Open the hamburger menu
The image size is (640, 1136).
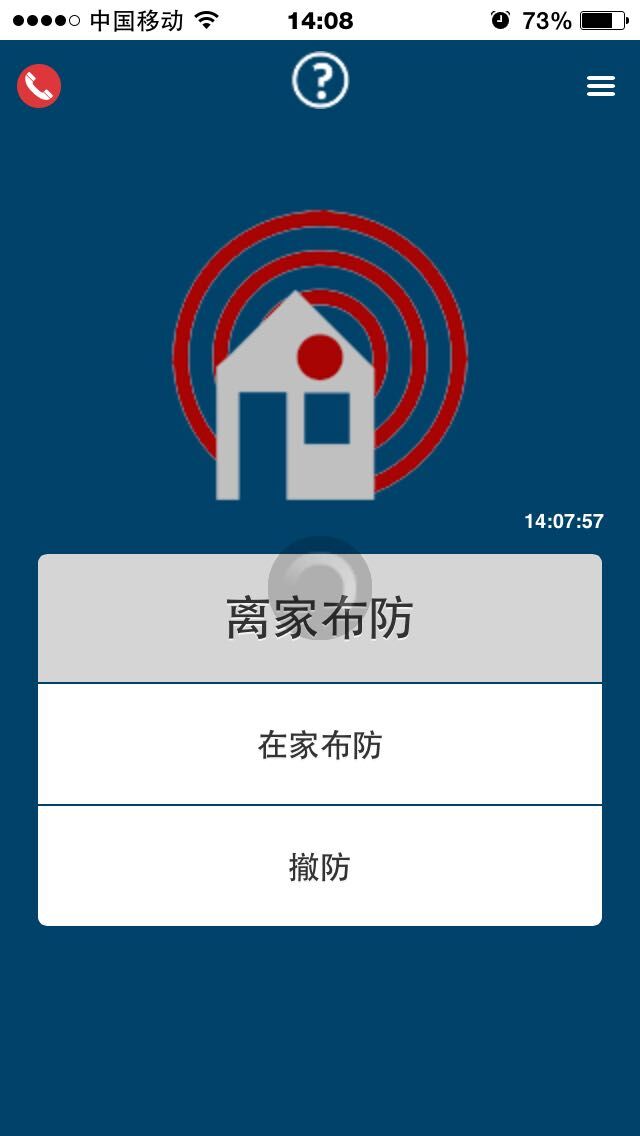[600, 86]
